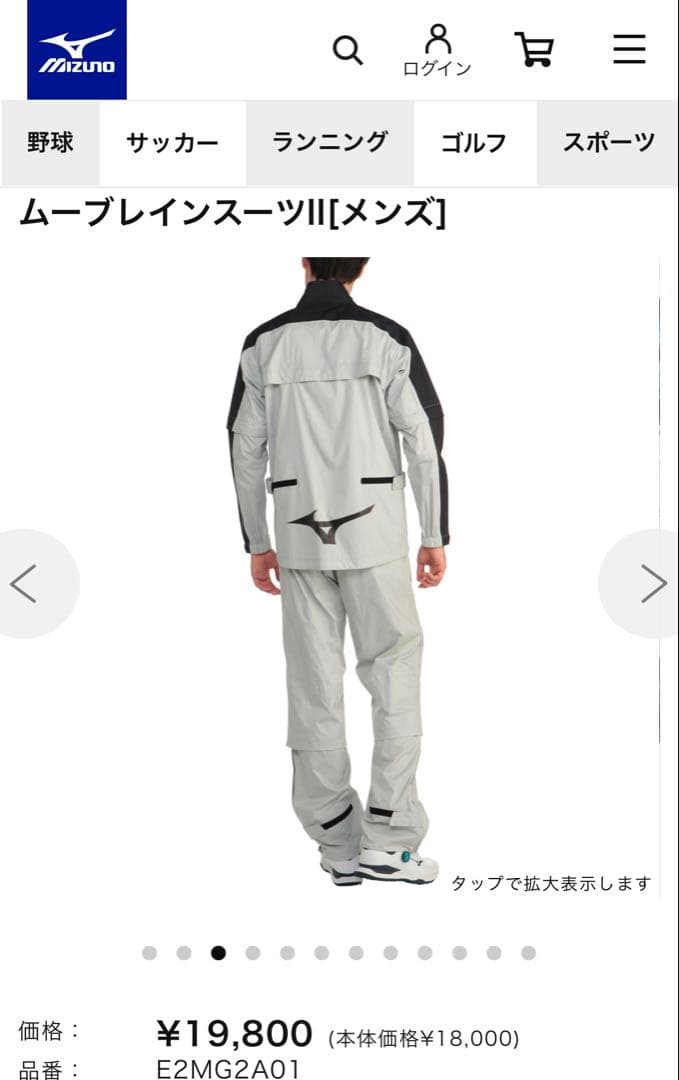Jump to the first image dot
The width and height of the screenshot is (679, 1080).
[x=149, y=953]
